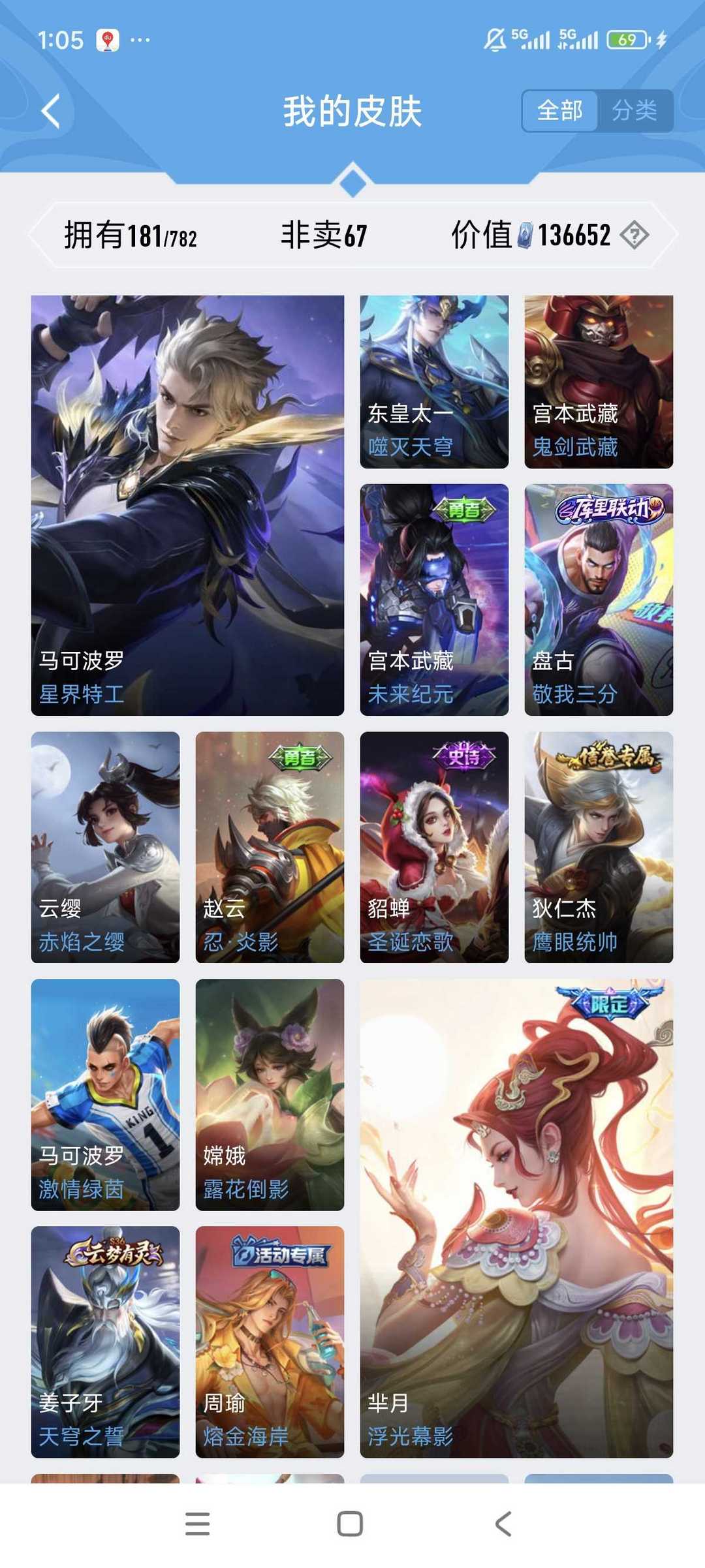Switch to the 分类 view
The width and height of the screenshot is (705, 1568).
[634, 111]
